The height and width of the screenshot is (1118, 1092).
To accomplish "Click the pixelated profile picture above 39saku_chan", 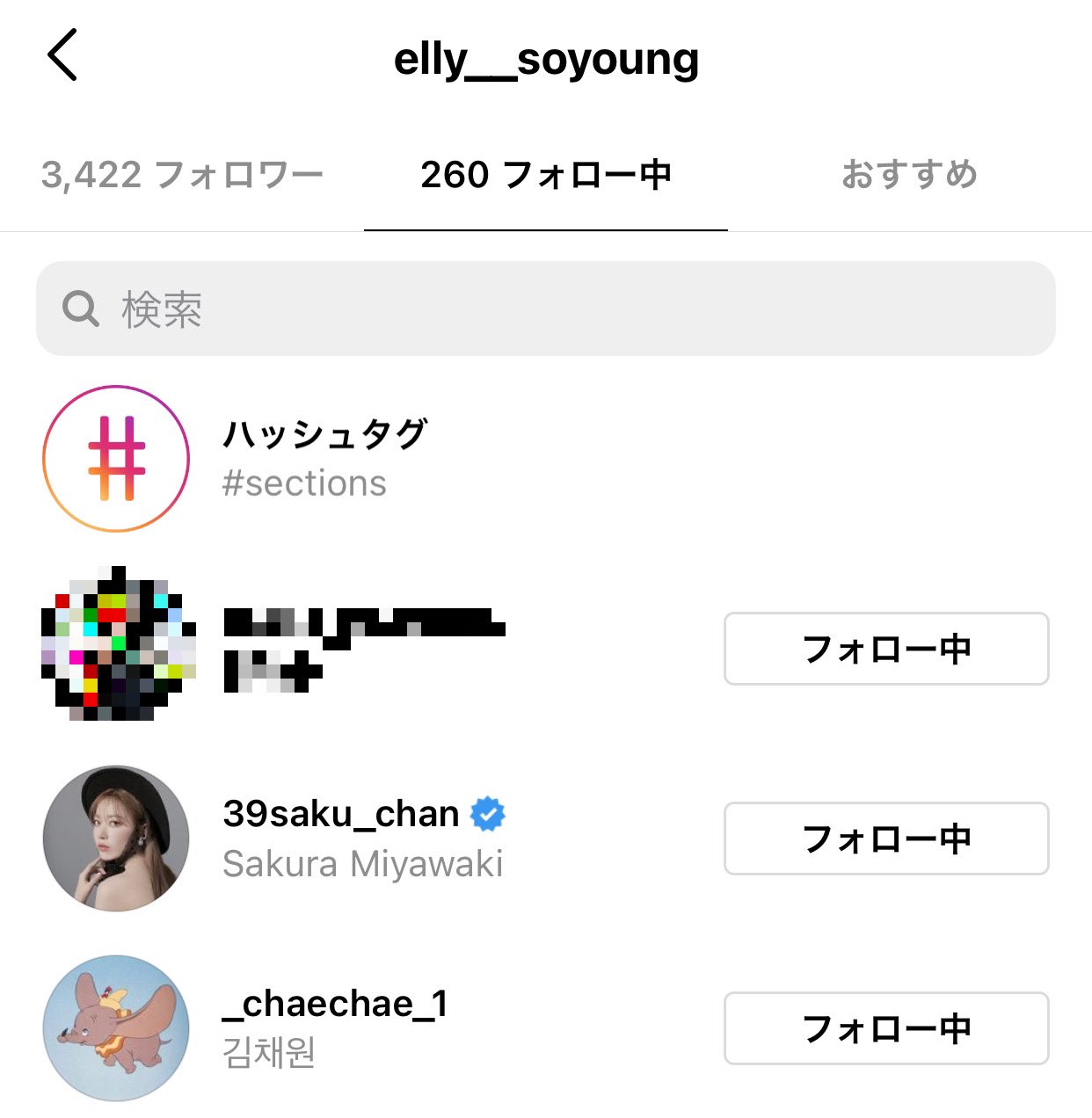I will (x=117, y=648).
